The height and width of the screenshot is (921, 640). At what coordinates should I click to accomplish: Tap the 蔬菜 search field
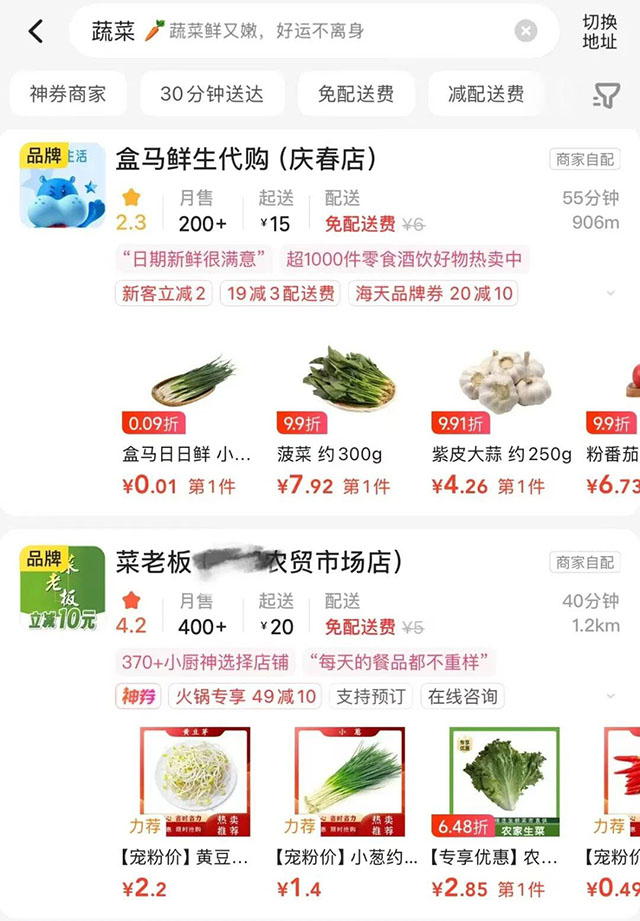click(x=300, y=31)
